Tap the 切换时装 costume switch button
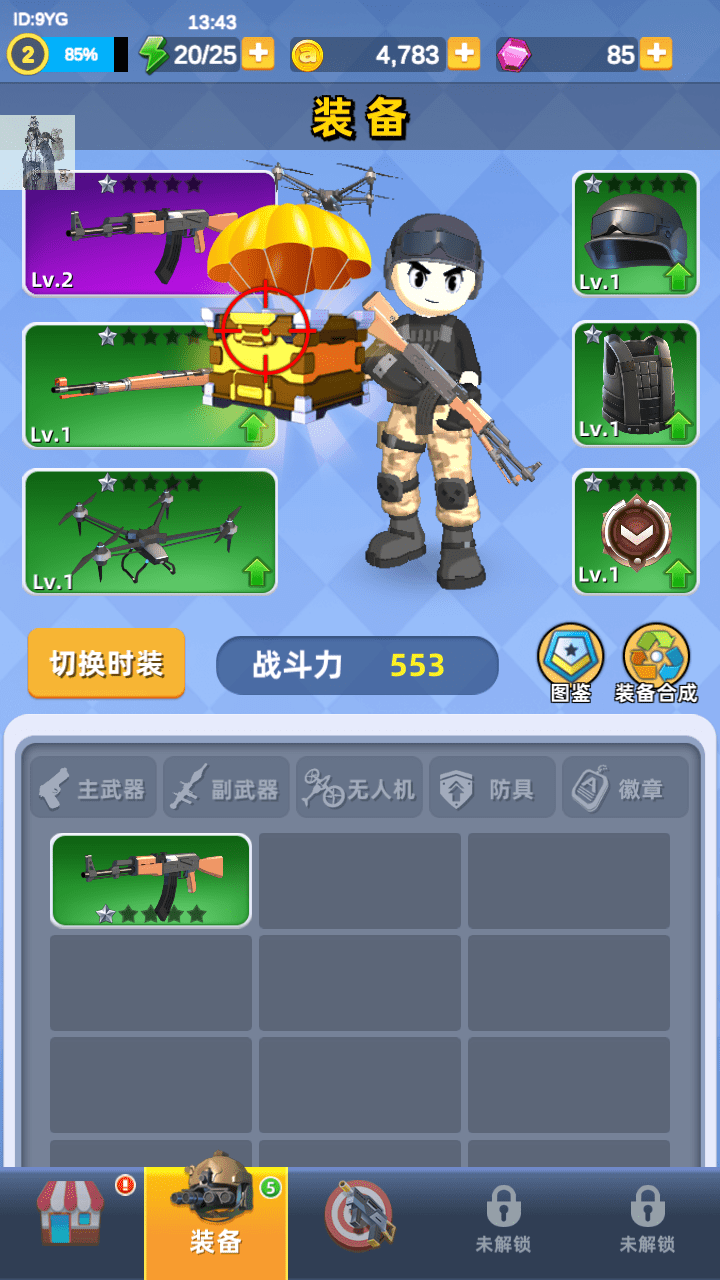720x1280 pixels. pyautogui.click(x=107, y=663)
